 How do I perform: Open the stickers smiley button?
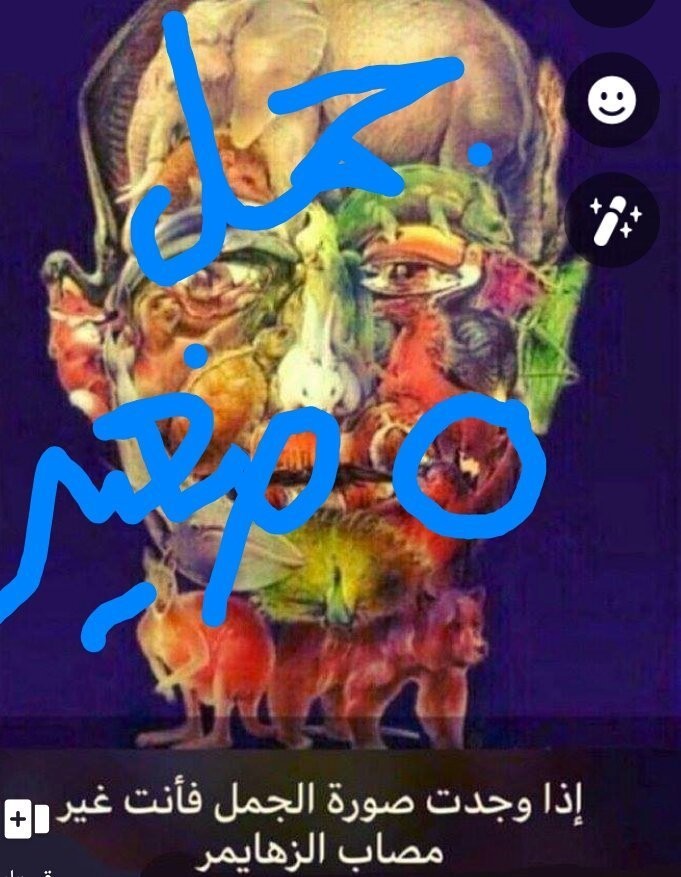click(x=611, y=101)
